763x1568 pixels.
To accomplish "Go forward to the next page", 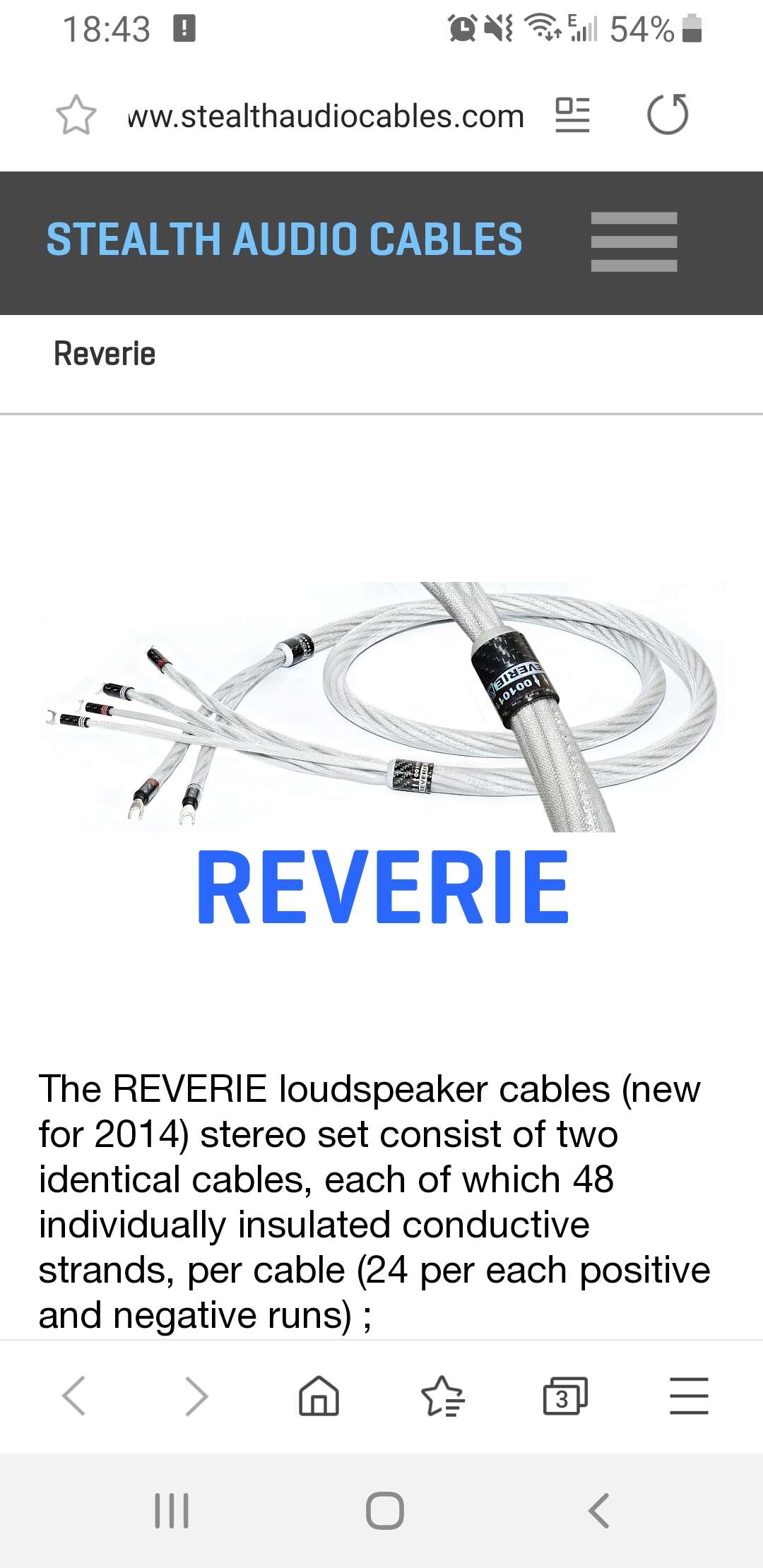I will 196,1396.
